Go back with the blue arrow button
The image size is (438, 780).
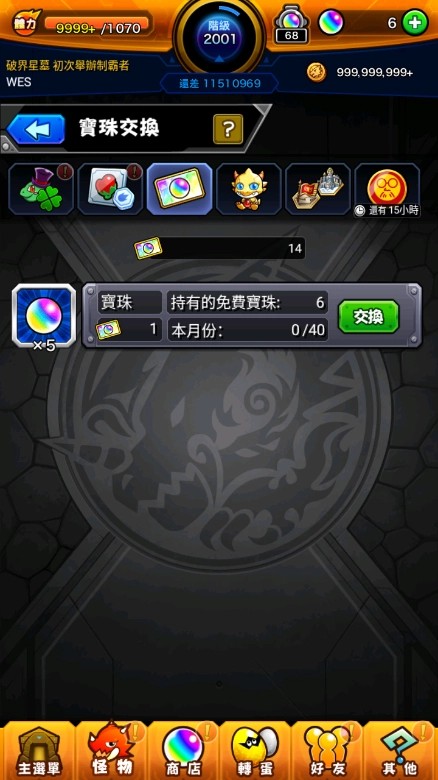(36, 129)
